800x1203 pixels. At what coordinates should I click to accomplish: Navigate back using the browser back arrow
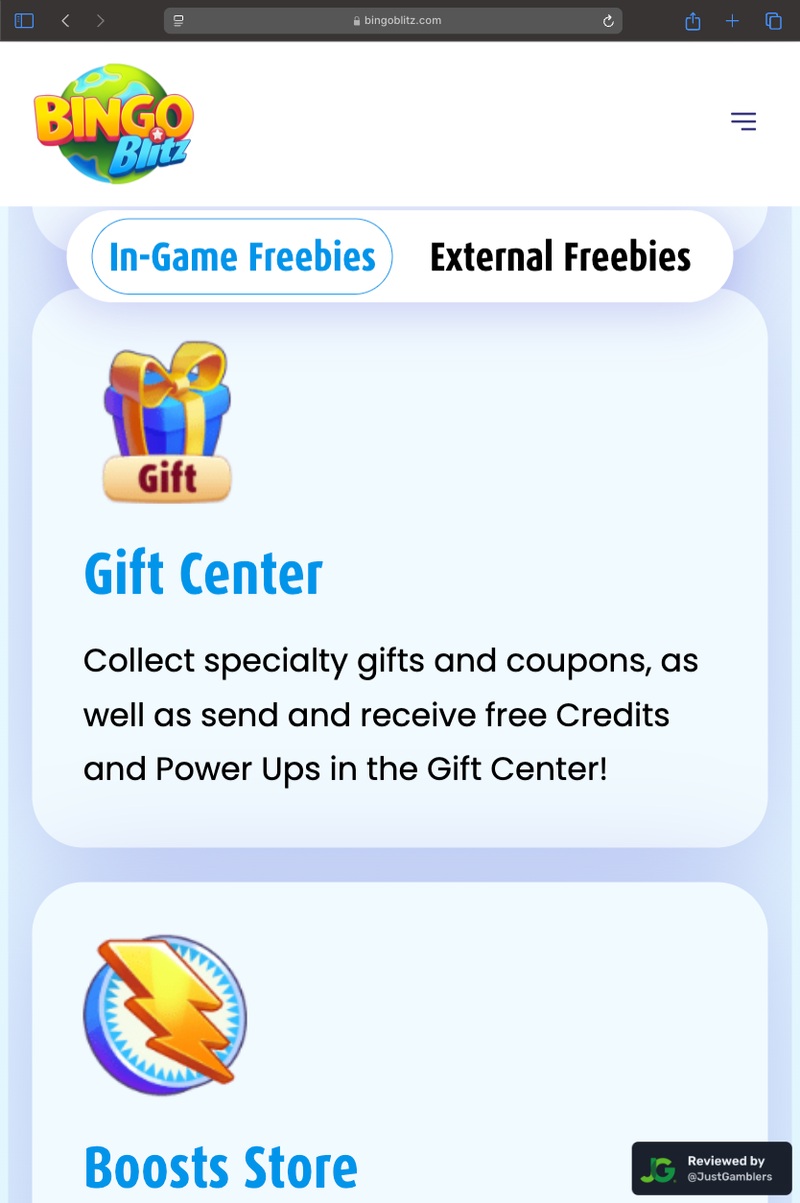click(x=65, y=20)
